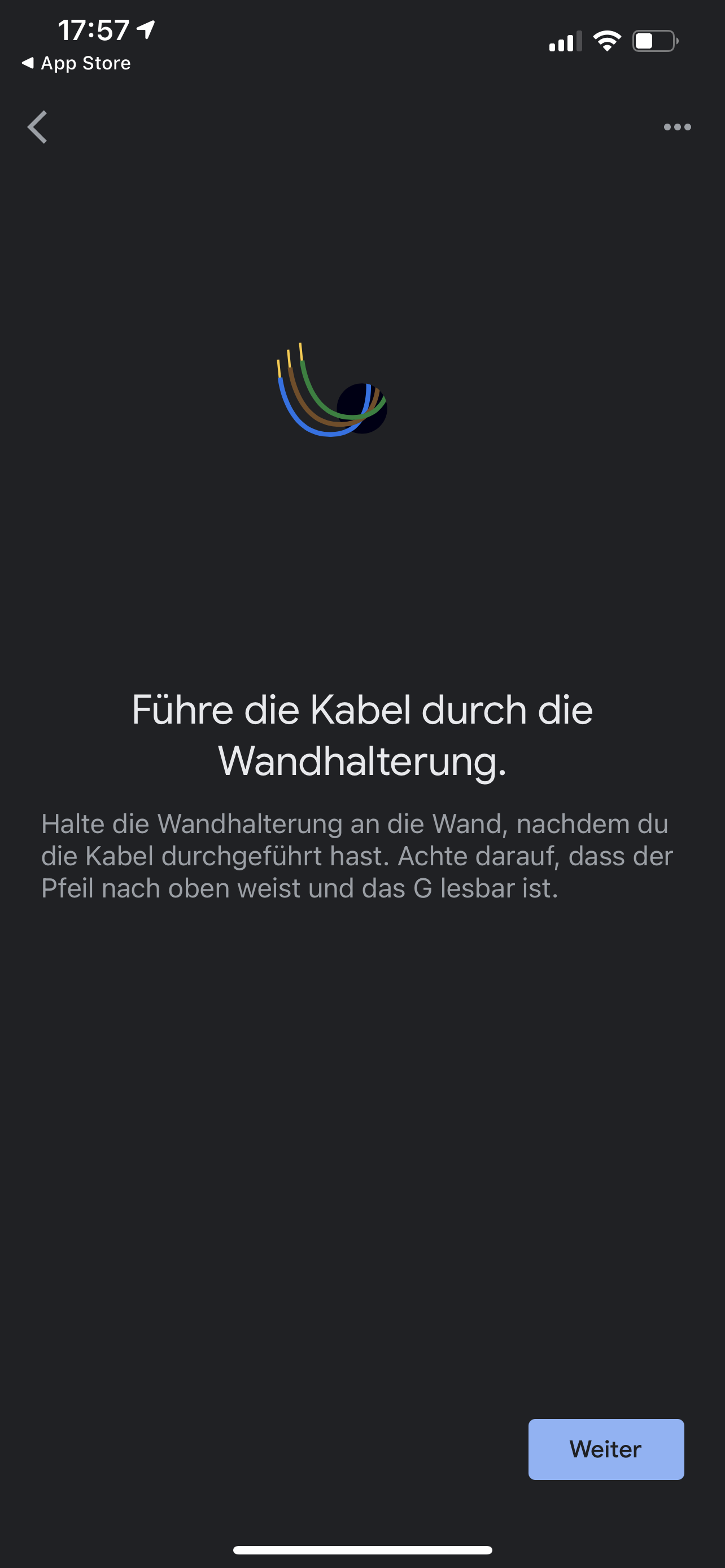Tap Weiter to continue setup
This screenshot has width=725, height=1568.
pyautogui.click(x=606, y=1449)
